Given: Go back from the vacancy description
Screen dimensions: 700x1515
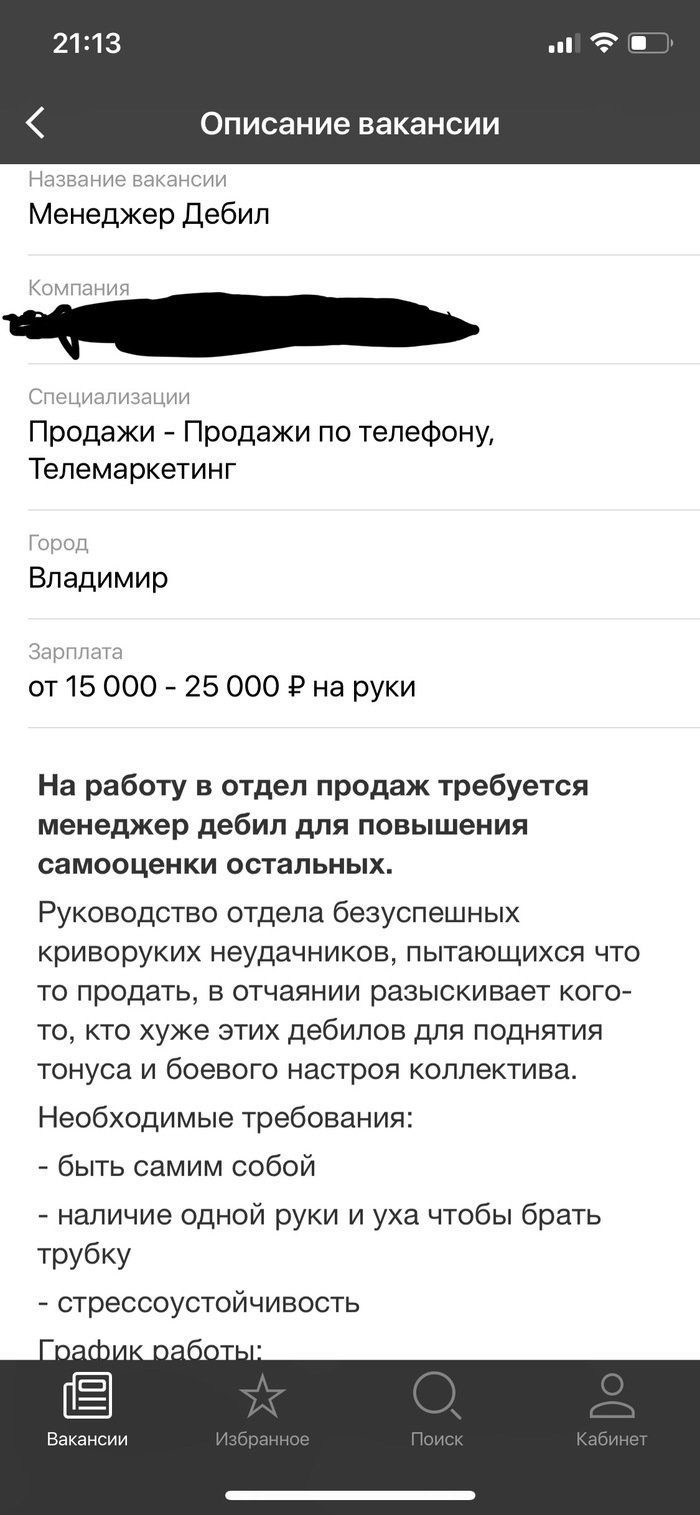Looking at the screenshot, I should (36, 123).
